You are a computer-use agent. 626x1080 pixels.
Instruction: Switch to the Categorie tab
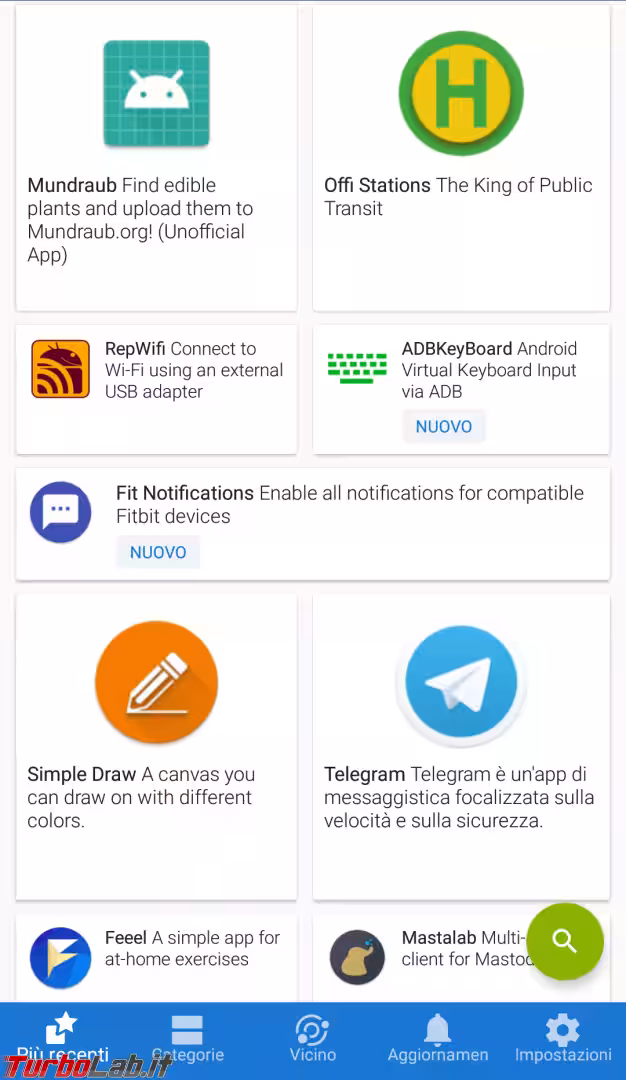187,1040
